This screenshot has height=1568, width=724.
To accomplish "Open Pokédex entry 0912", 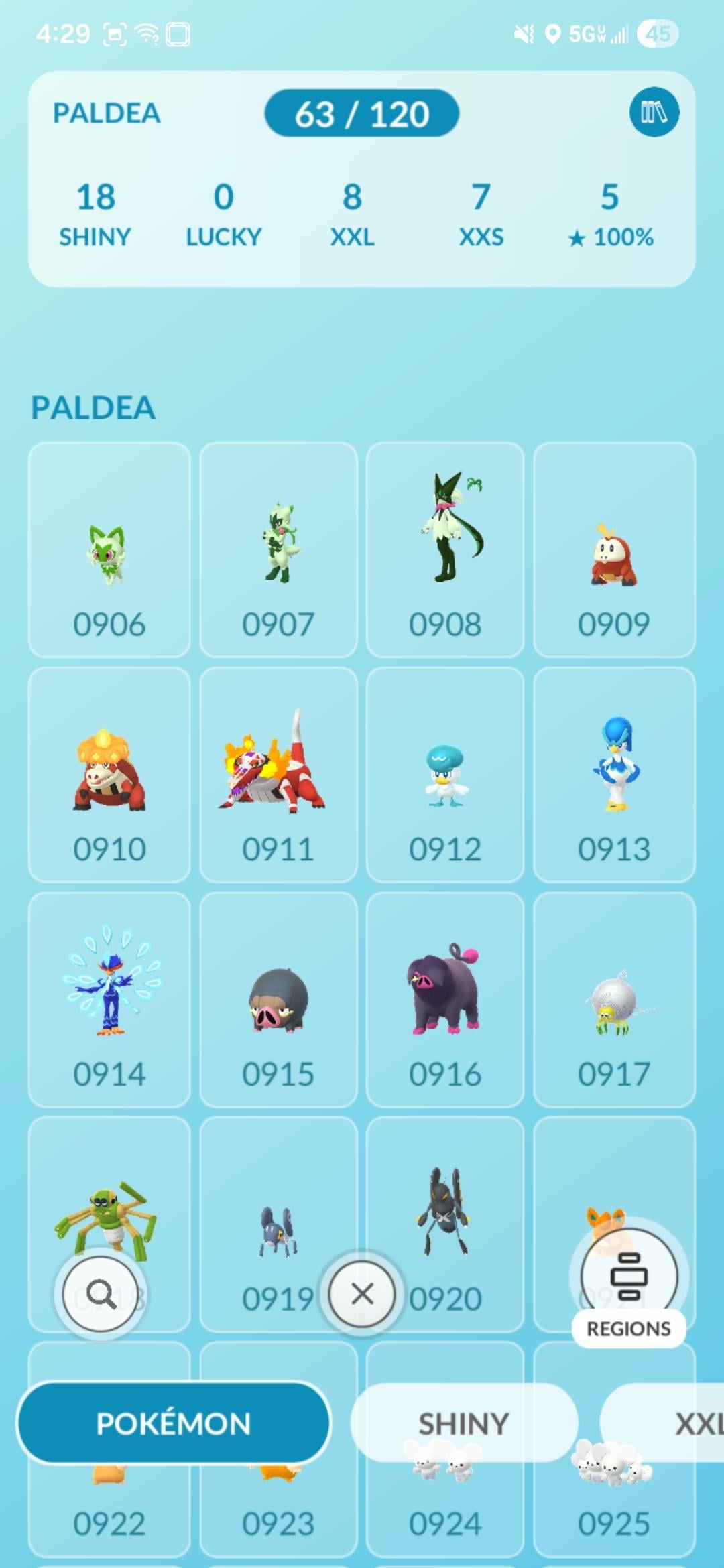I will pos(445,774).
